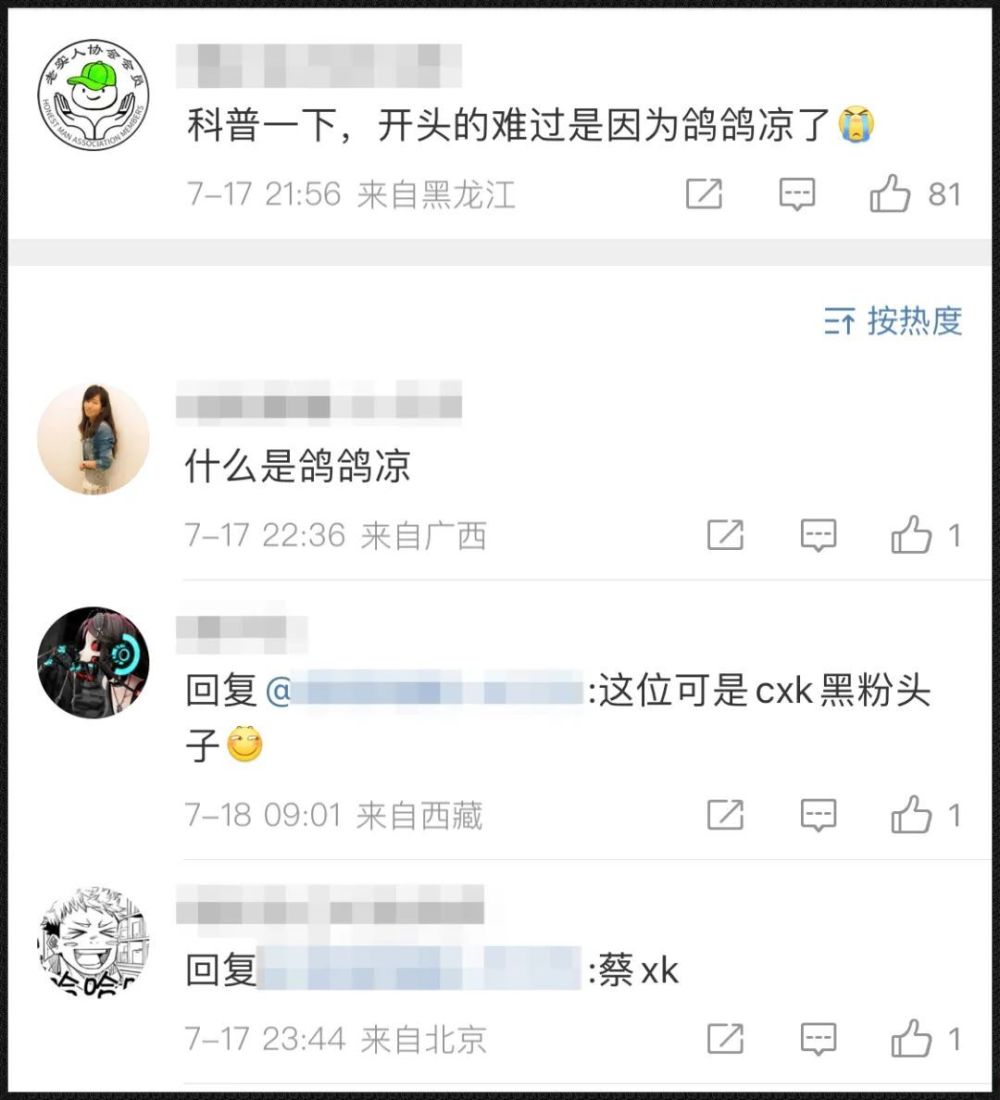The image size is (1000, 1100).
Task: Reply to the 鸽鸽凉了 top comment
Action: click(797, 193)
